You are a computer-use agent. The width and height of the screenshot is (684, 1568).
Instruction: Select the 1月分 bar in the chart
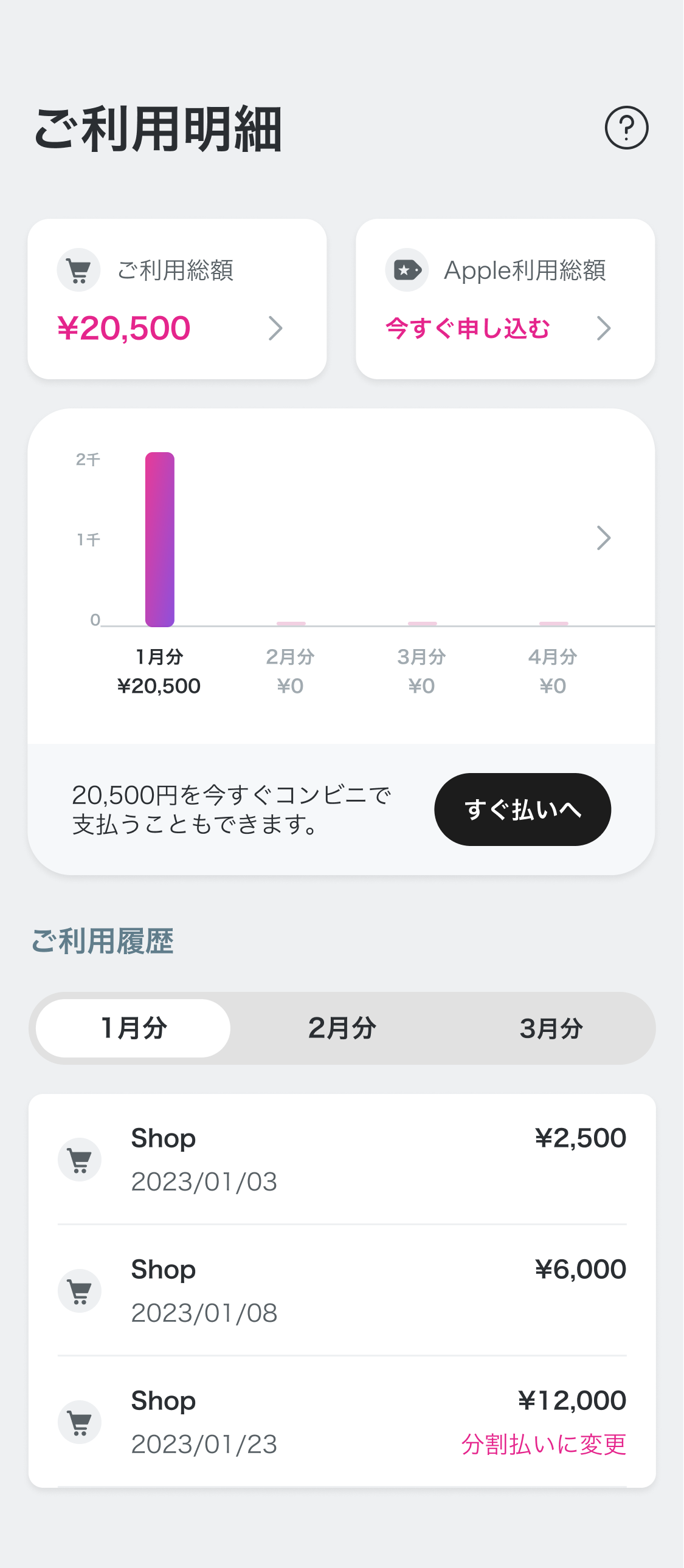[159, 539]
